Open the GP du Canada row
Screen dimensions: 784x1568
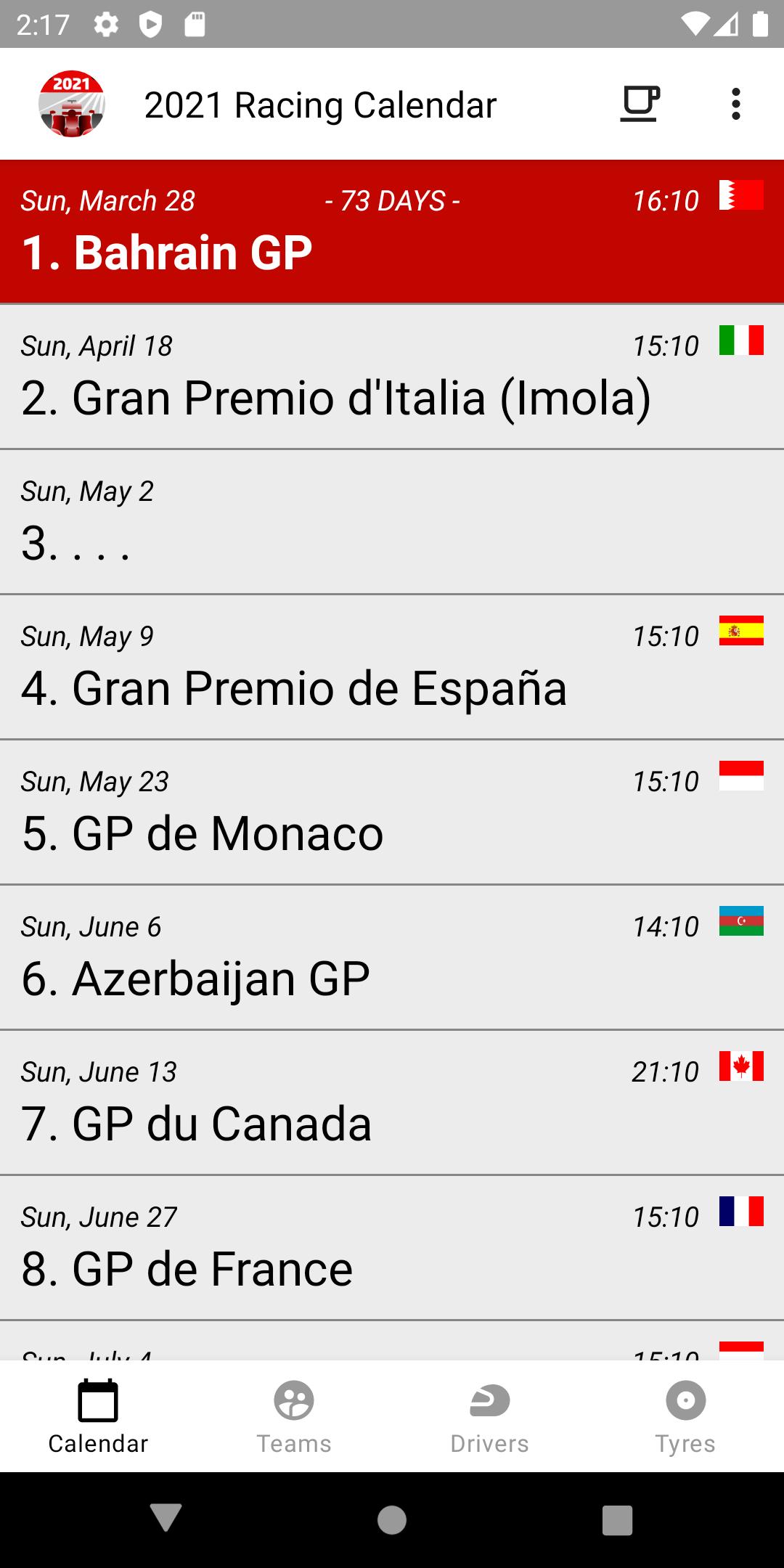pos(392,1103)
